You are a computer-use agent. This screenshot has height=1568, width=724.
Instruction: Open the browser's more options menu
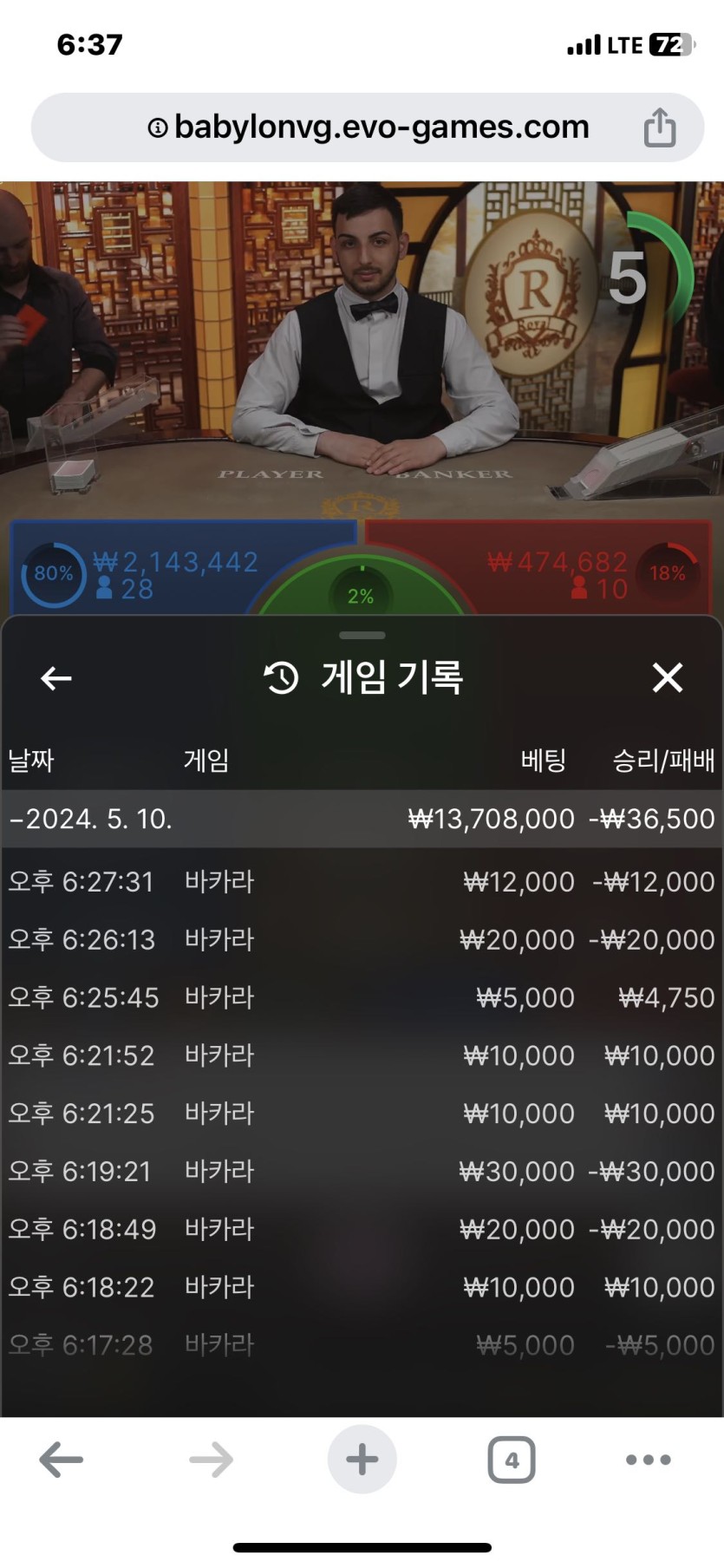tap(648, 1460)
